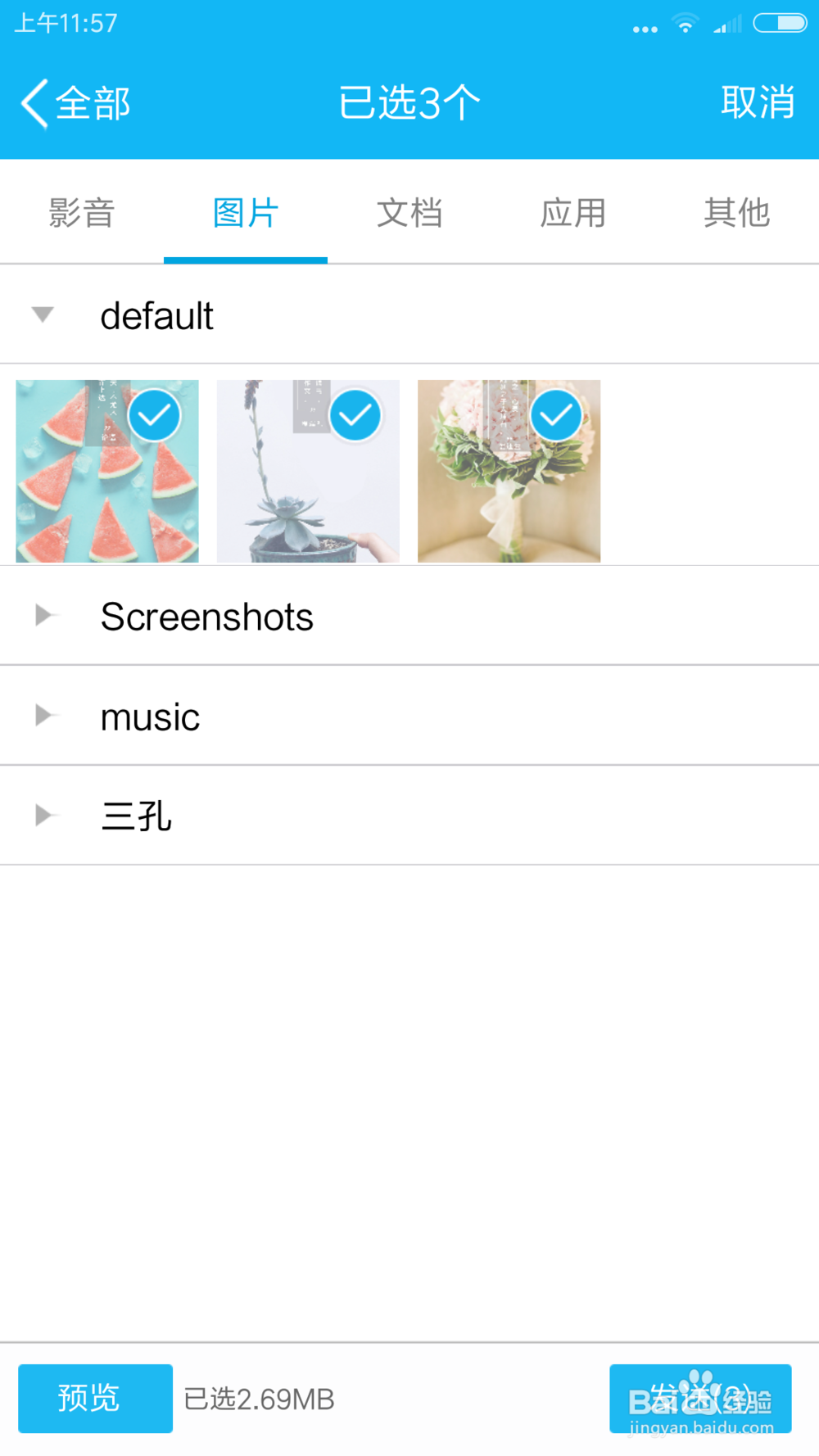Select the 图片 tab
819x1456 pixels.
click(246, 213)
